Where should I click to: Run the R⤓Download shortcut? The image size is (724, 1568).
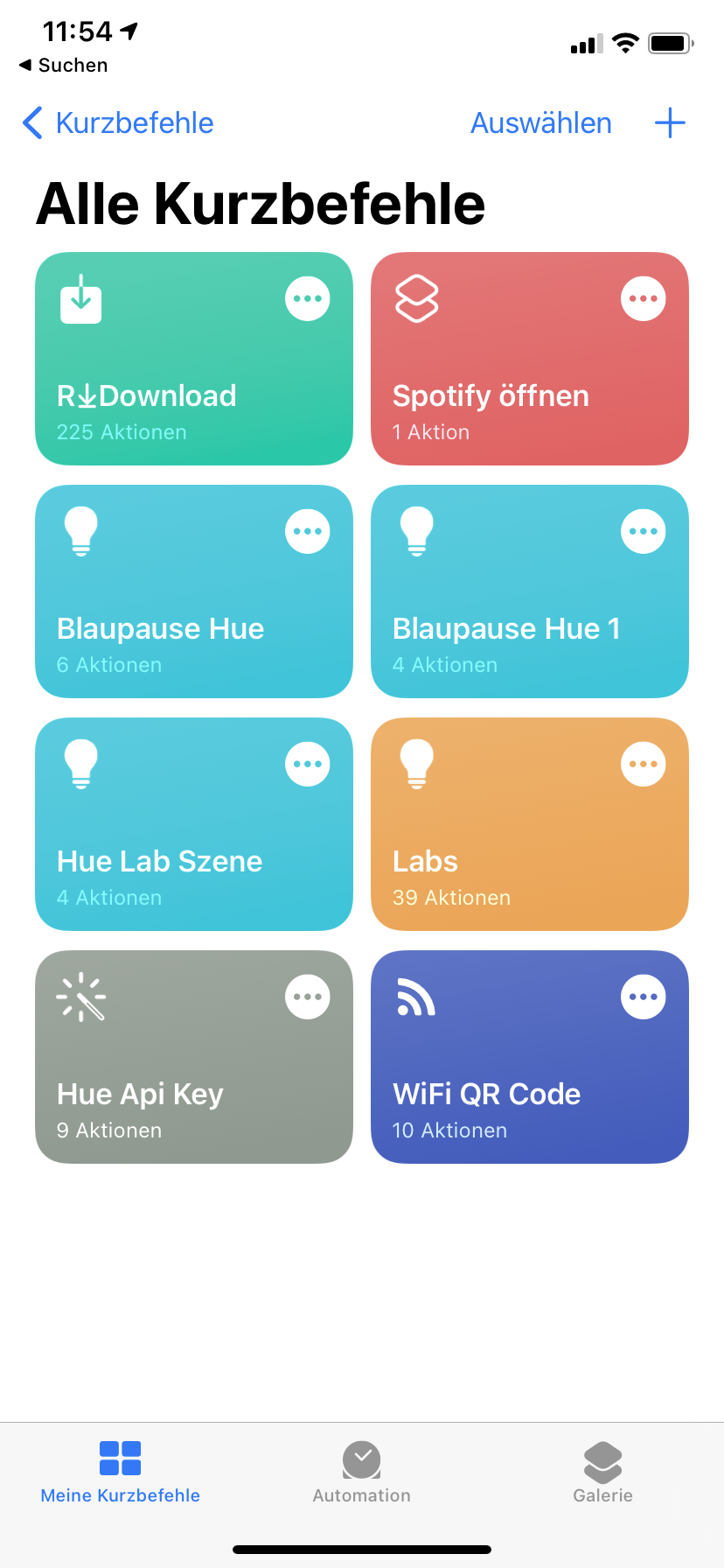pyautogui.click(x=175, y=385)
